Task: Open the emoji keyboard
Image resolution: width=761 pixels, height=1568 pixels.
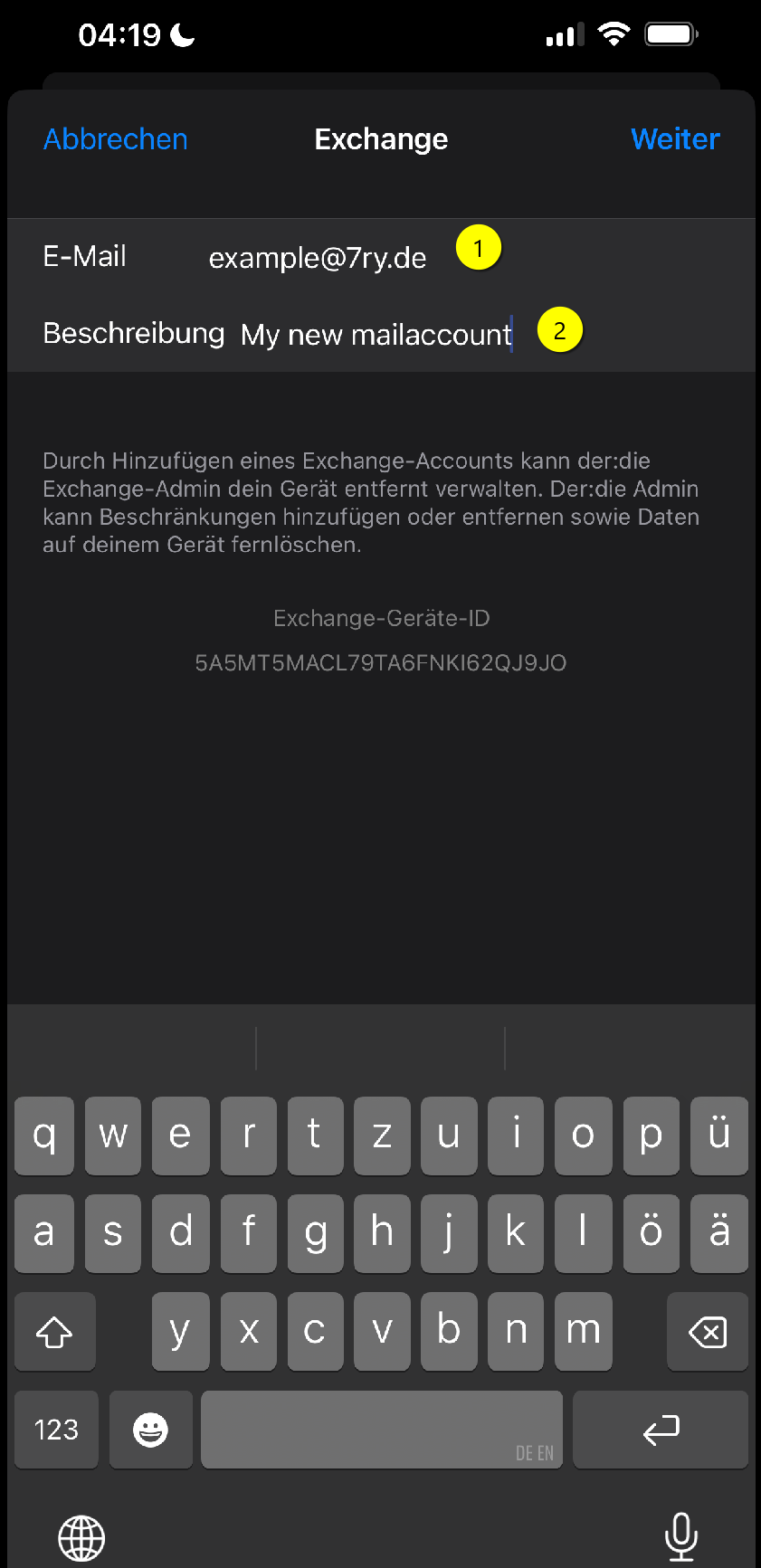Action: pos(150,1430)
